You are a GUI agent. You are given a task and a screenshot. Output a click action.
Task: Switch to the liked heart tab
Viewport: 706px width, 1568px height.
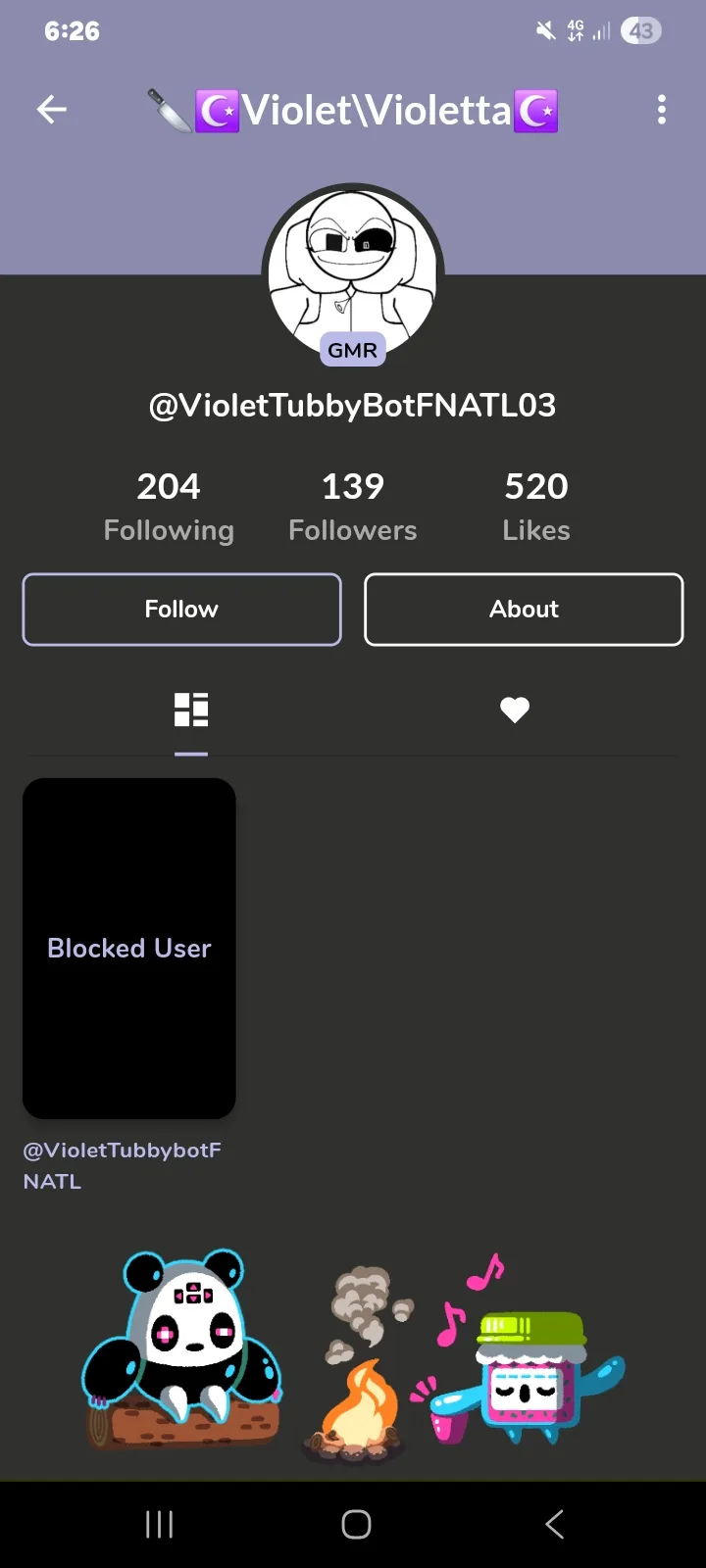pos(515,710)
